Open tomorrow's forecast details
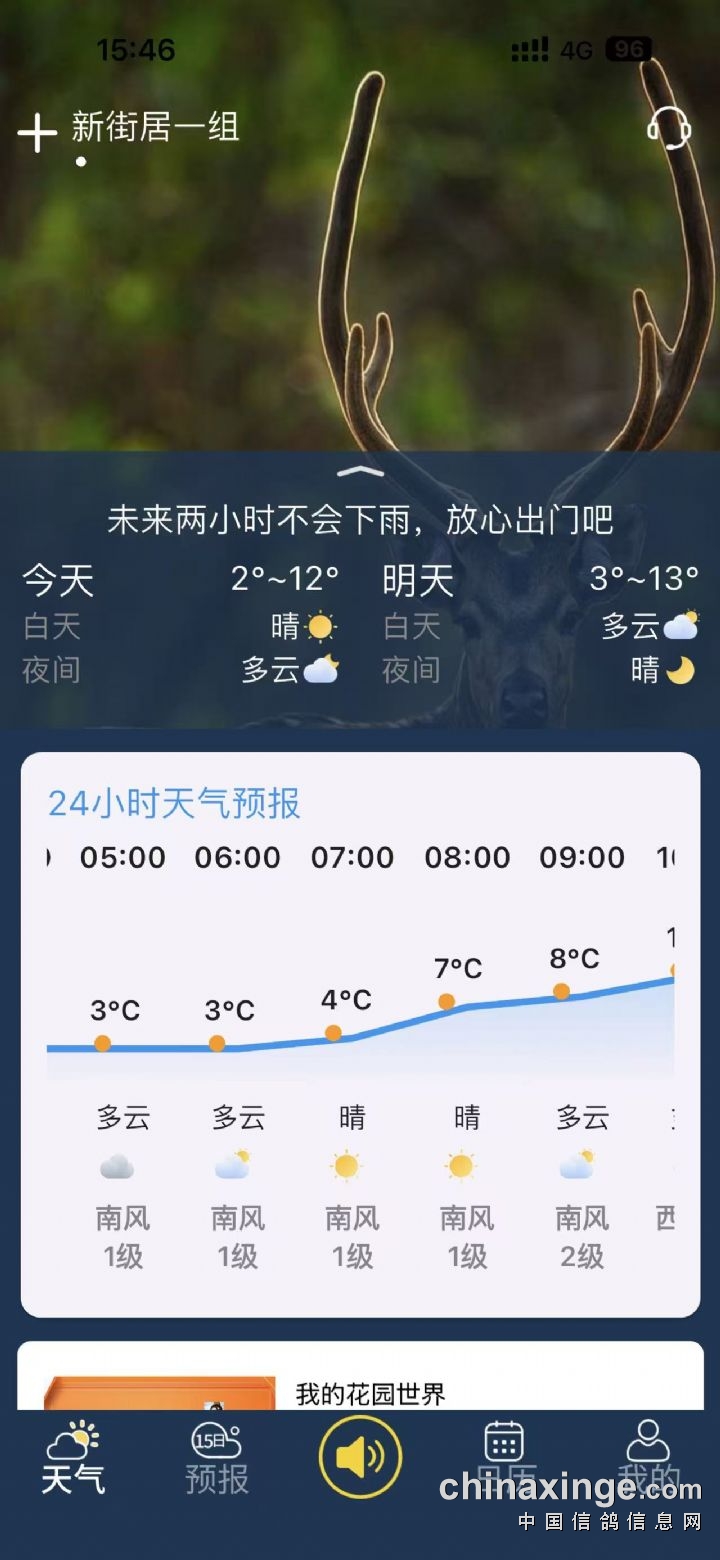The image size is (720, 1560). click(540, 625)
